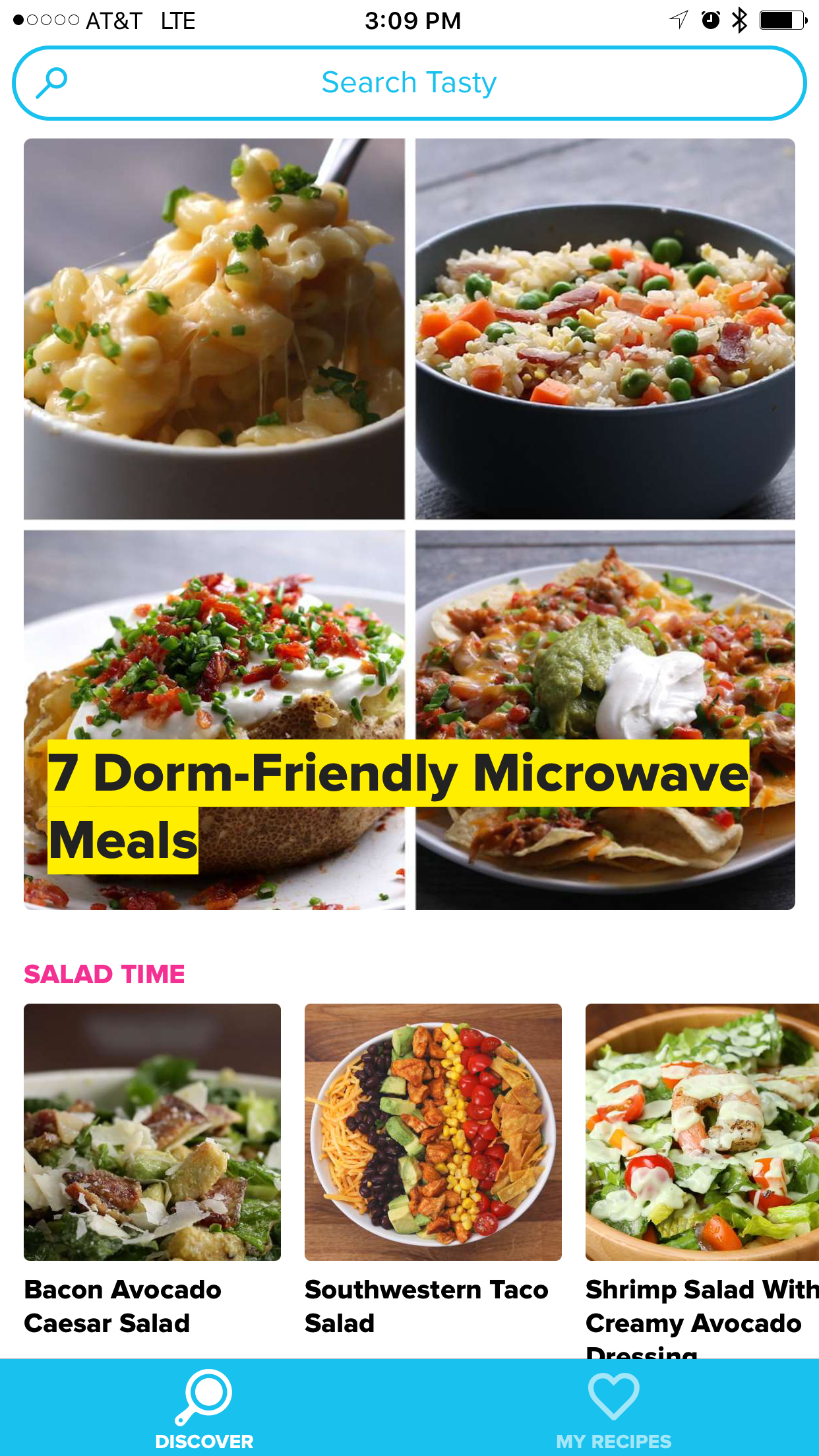Switch to the My Recipes tab

pyautogui.click(x=614, y=1409)
